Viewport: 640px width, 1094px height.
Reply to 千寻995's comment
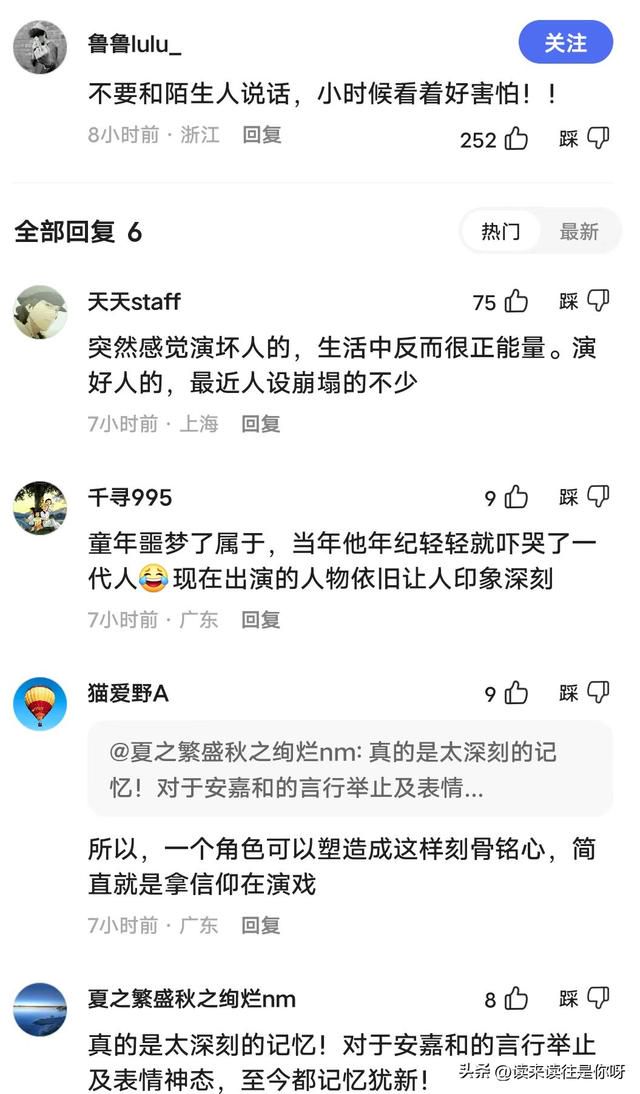point(261,620)
